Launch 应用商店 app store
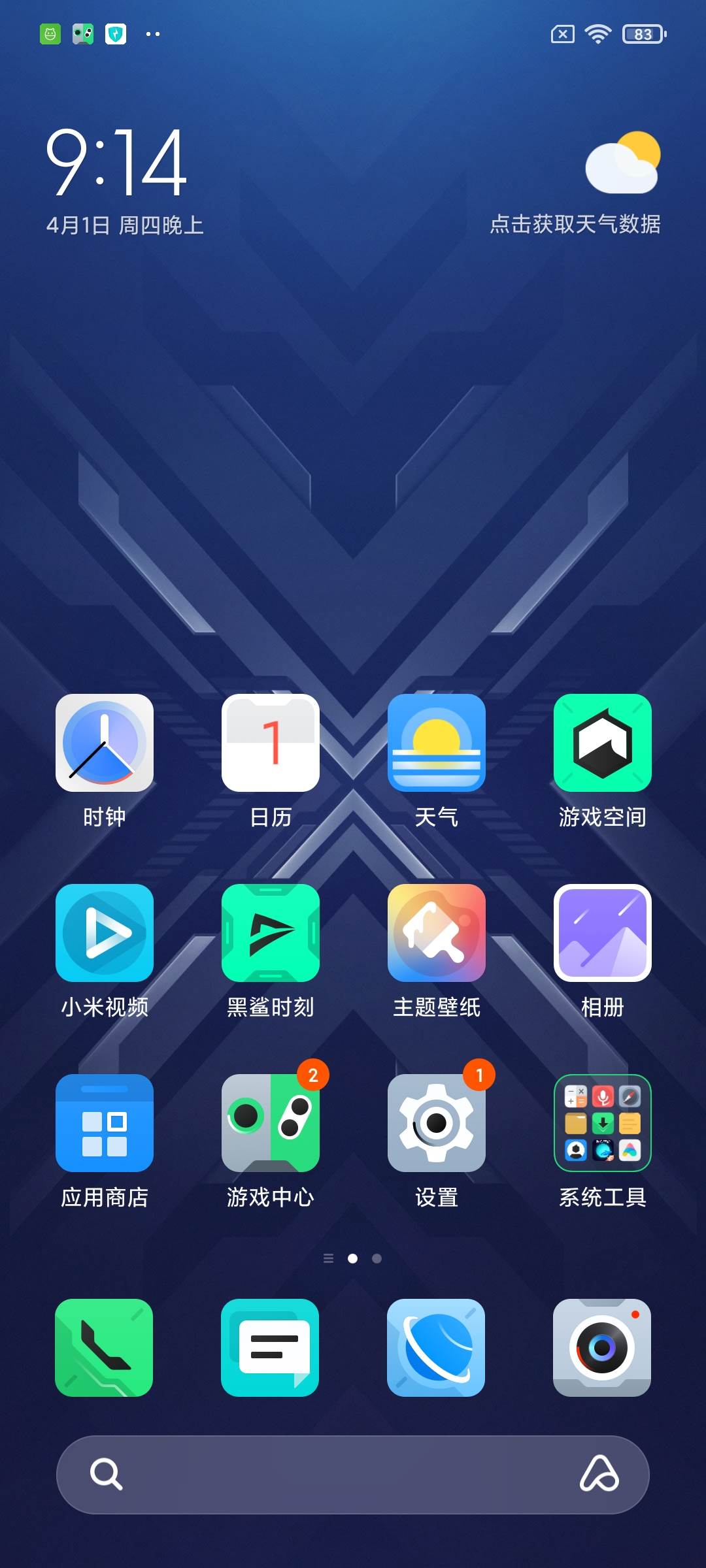706x1568 pixels. tap(105, 1123)
